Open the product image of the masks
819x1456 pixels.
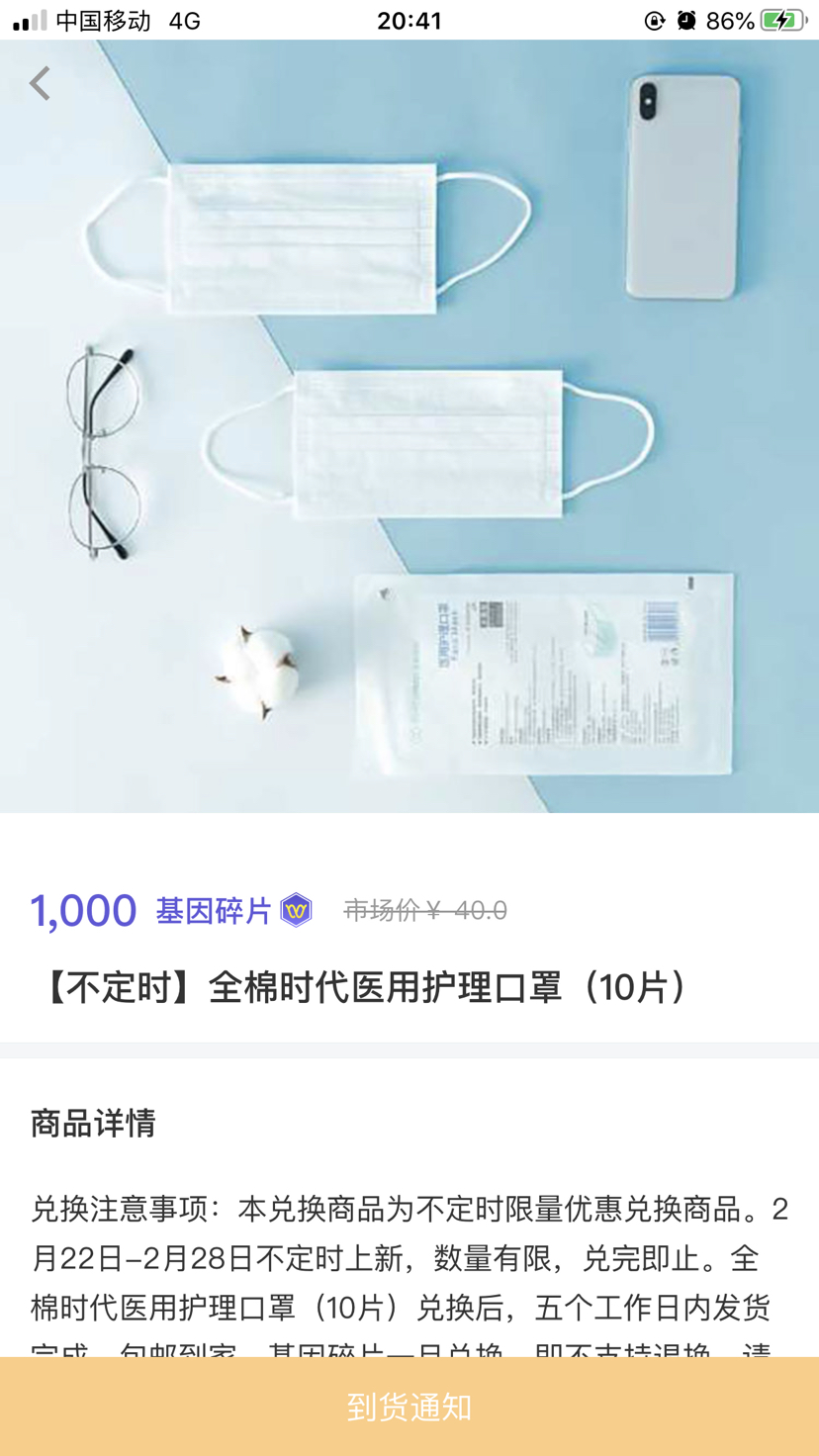[x=409, y=426]
